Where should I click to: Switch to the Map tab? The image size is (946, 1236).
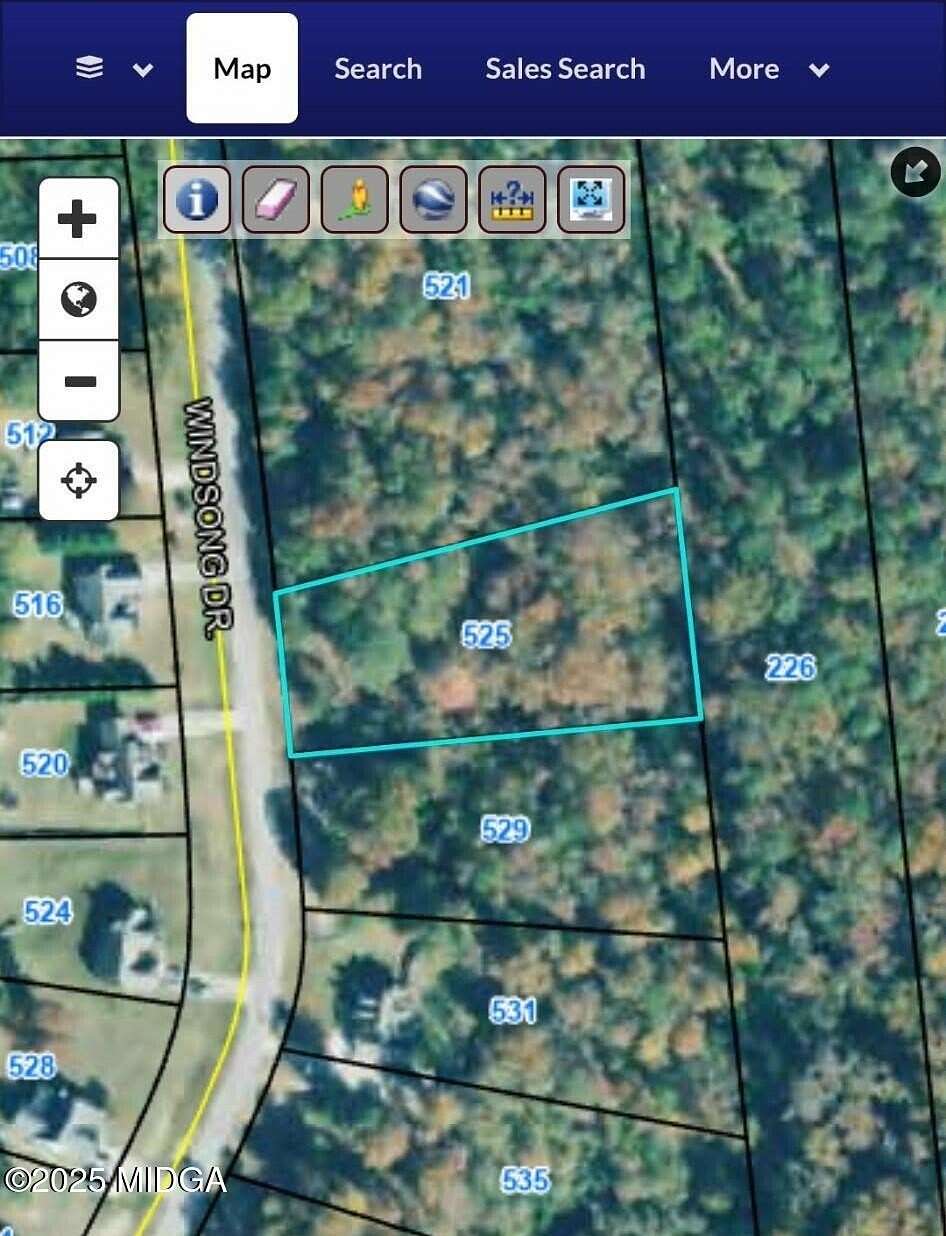pyautogui.click(x=241, y=68)
